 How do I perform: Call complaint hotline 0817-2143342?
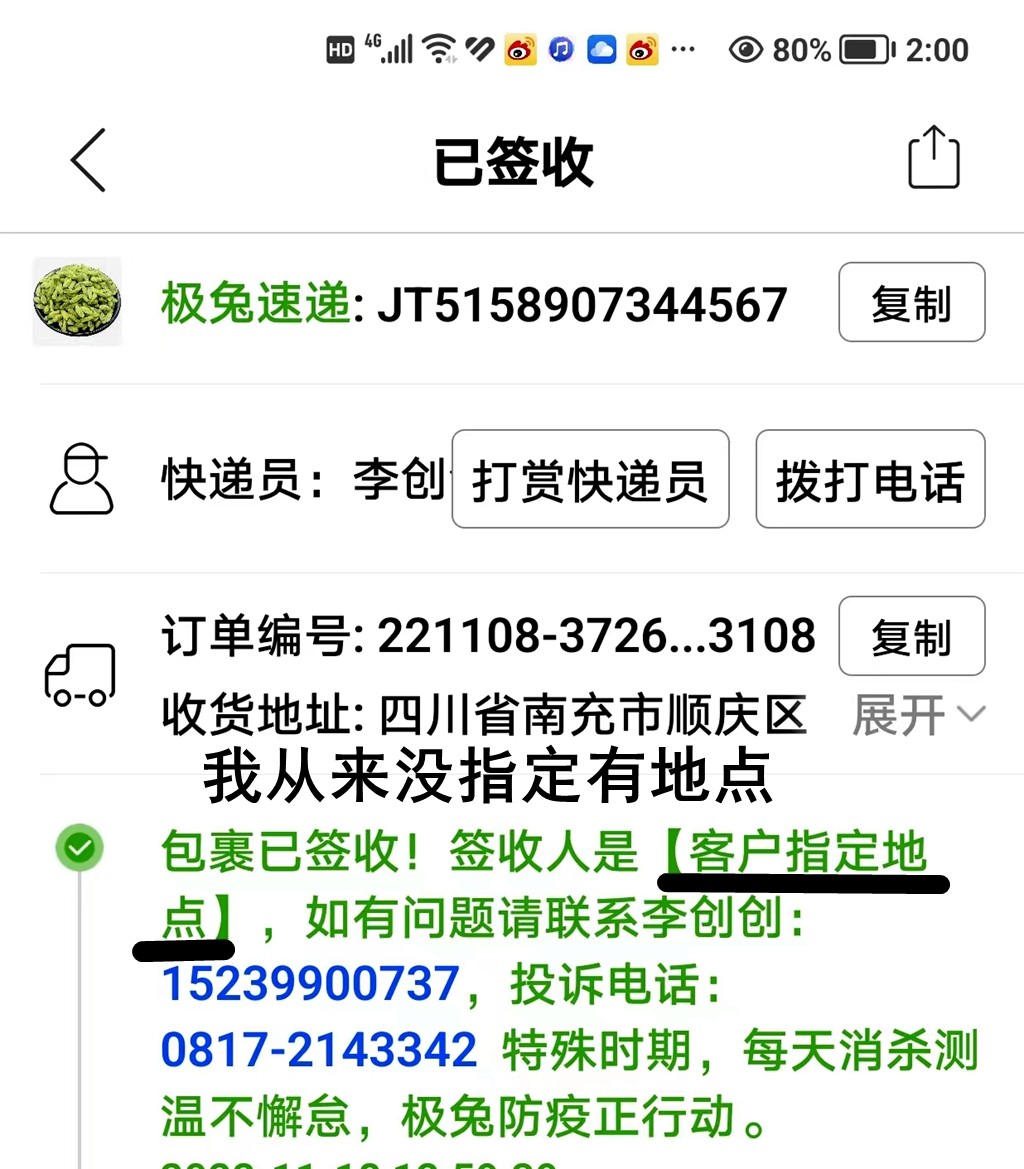click(319, 1051)
